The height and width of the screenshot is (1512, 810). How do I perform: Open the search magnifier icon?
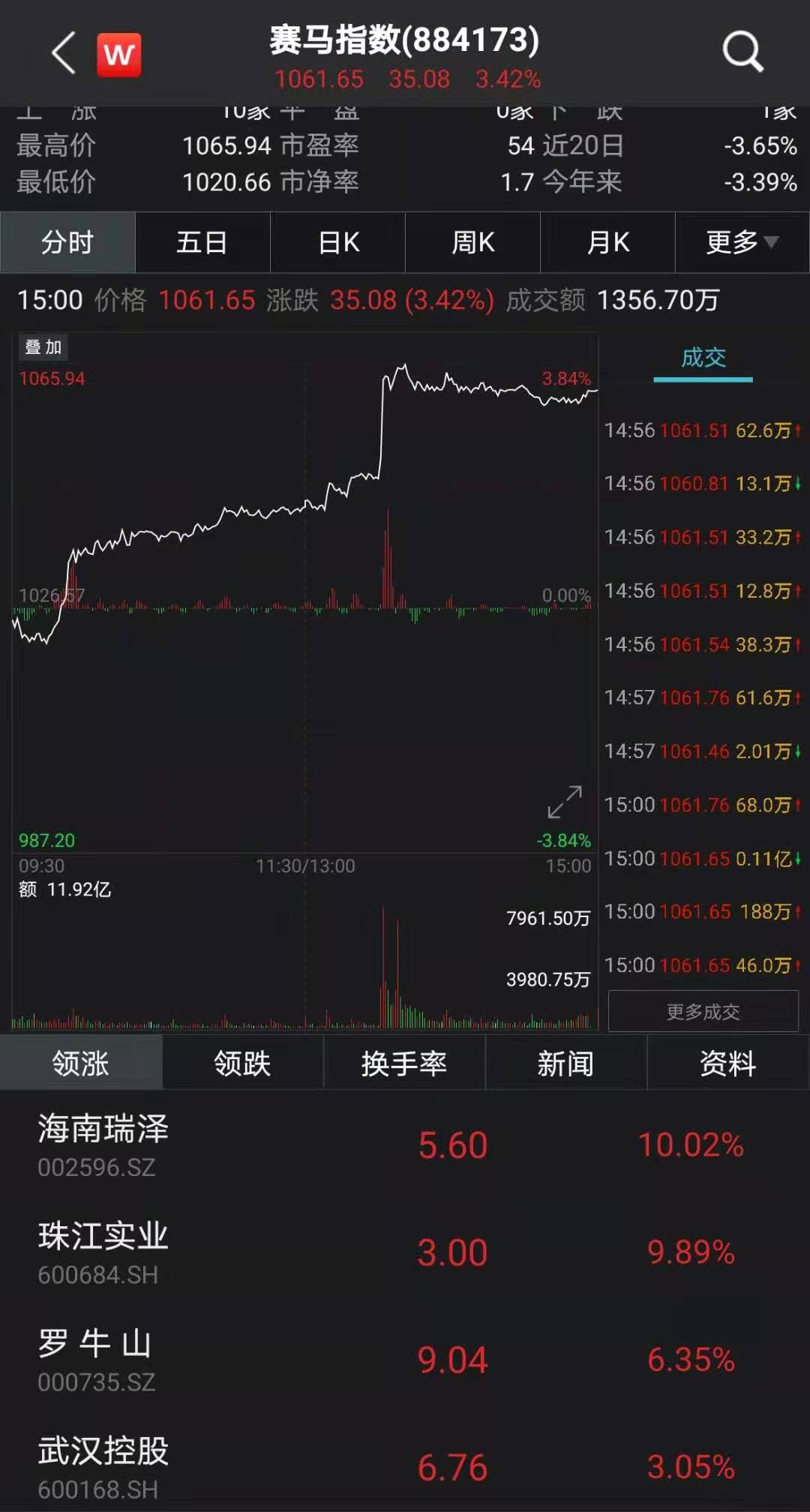point(742,52)
